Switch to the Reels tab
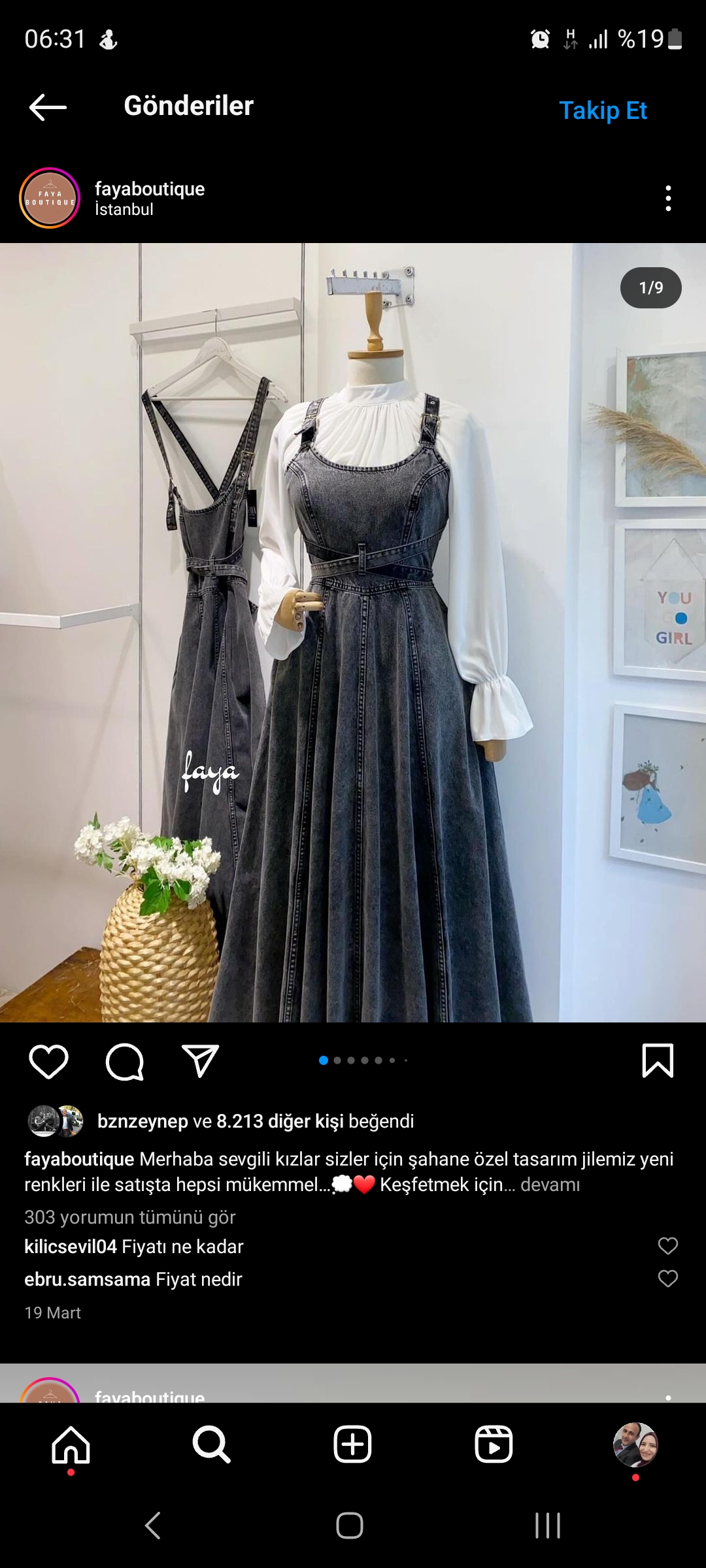This screenshot has width=706, height=1568. (x=494, y=1445)
